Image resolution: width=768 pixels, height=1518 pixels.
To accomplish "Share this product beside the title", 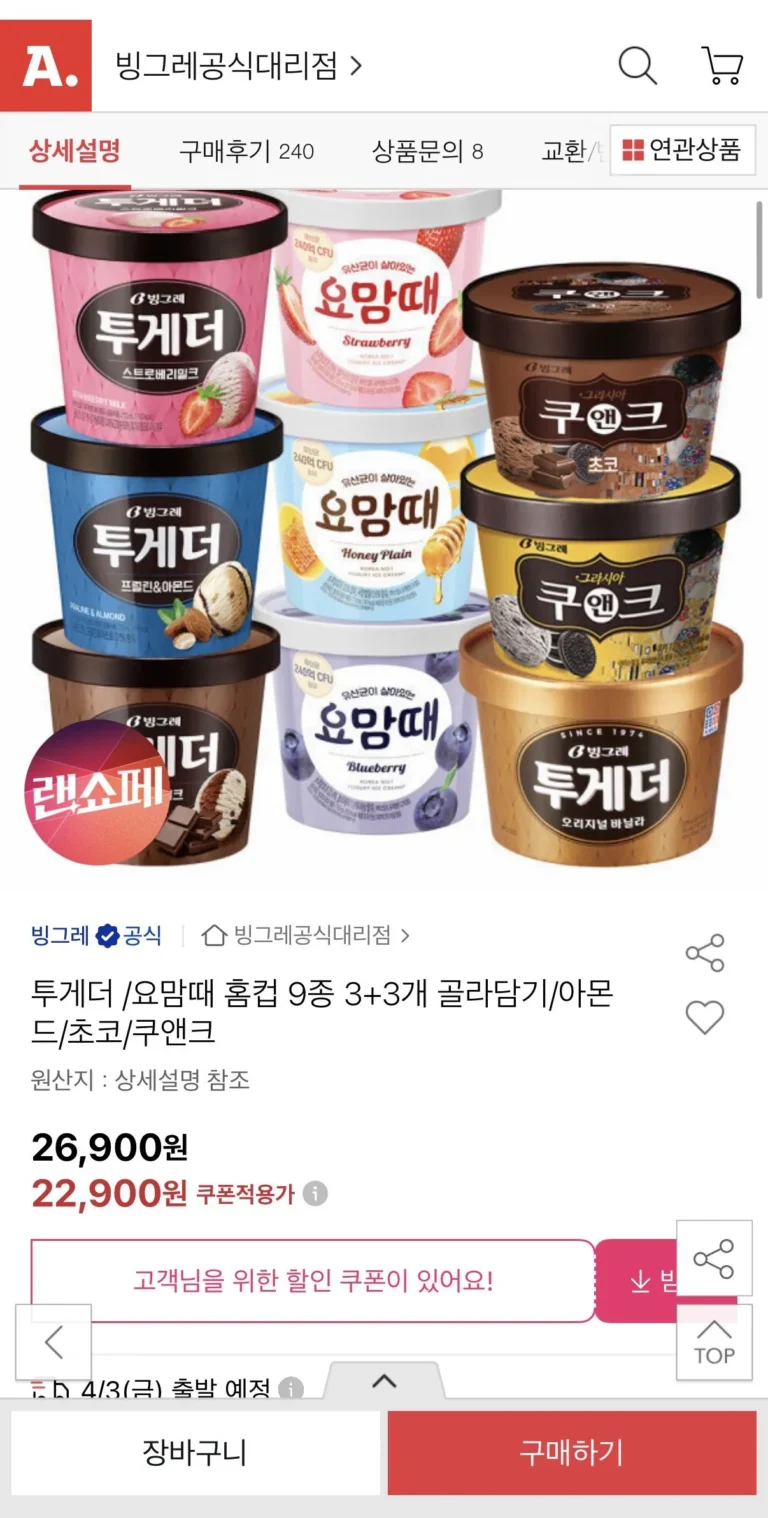I will (704, 953).
